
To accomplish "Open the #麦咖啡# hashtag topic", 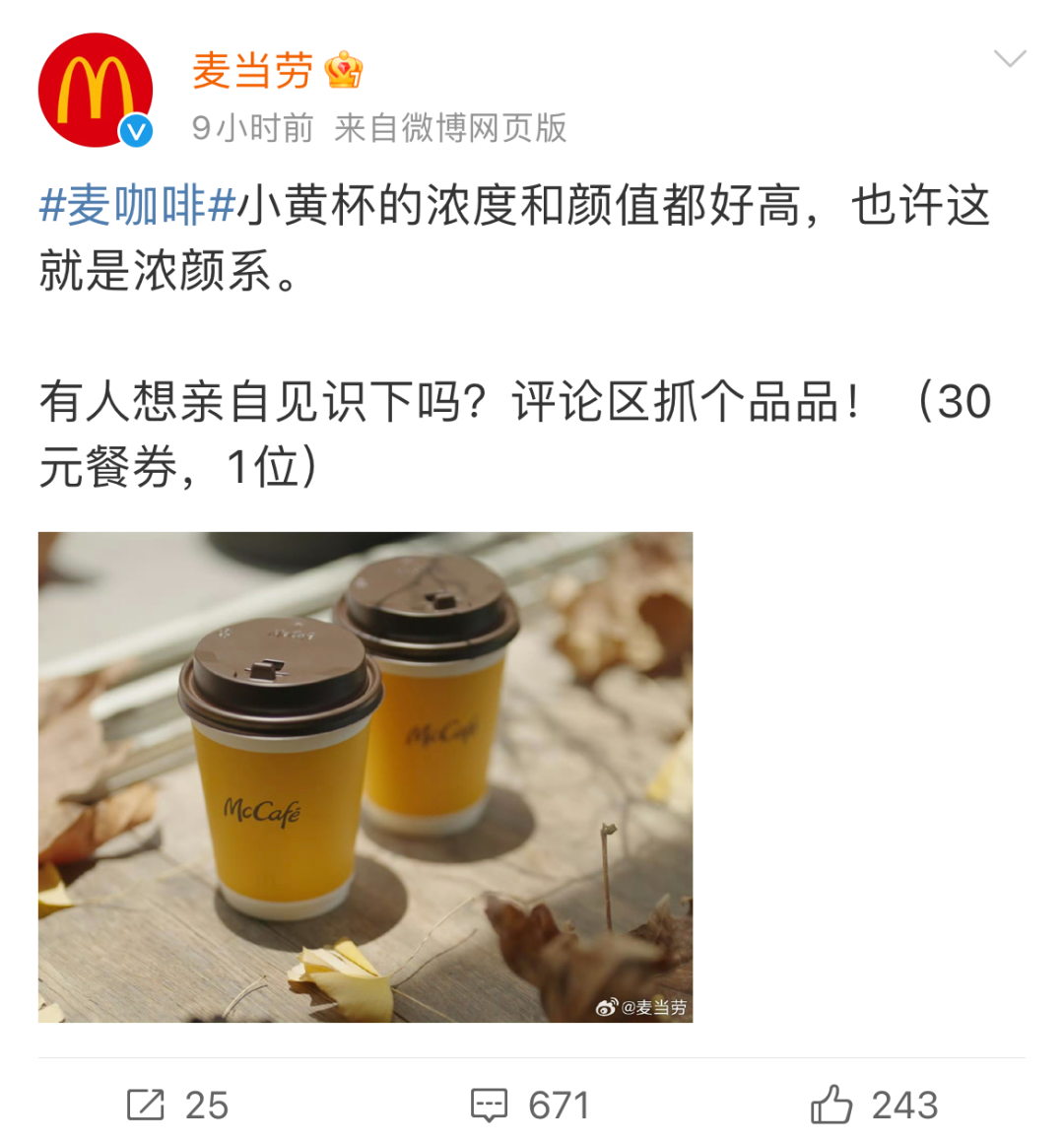I will 137,206.
